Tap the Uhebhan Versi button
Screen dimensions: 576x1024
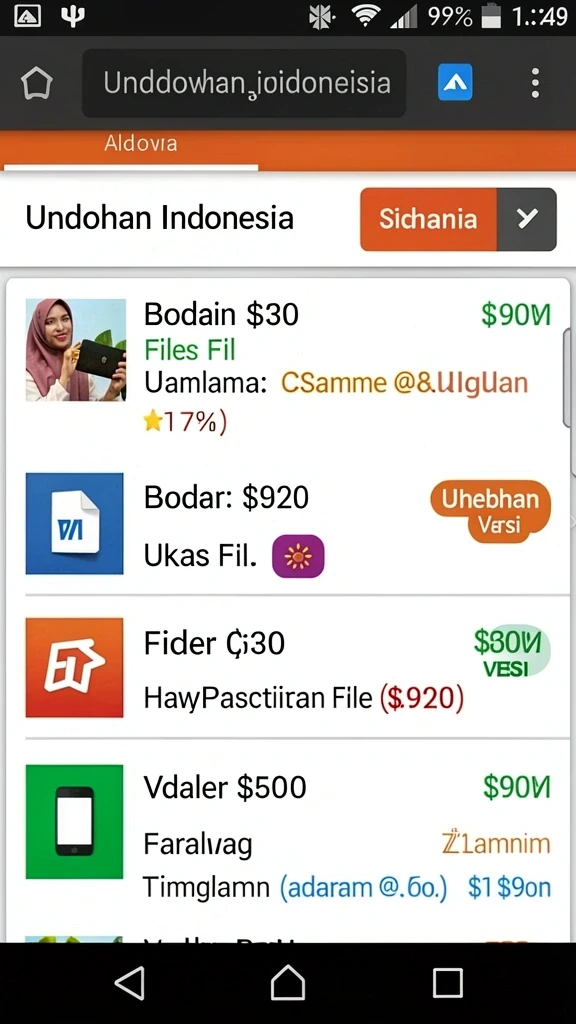point(490,513)
